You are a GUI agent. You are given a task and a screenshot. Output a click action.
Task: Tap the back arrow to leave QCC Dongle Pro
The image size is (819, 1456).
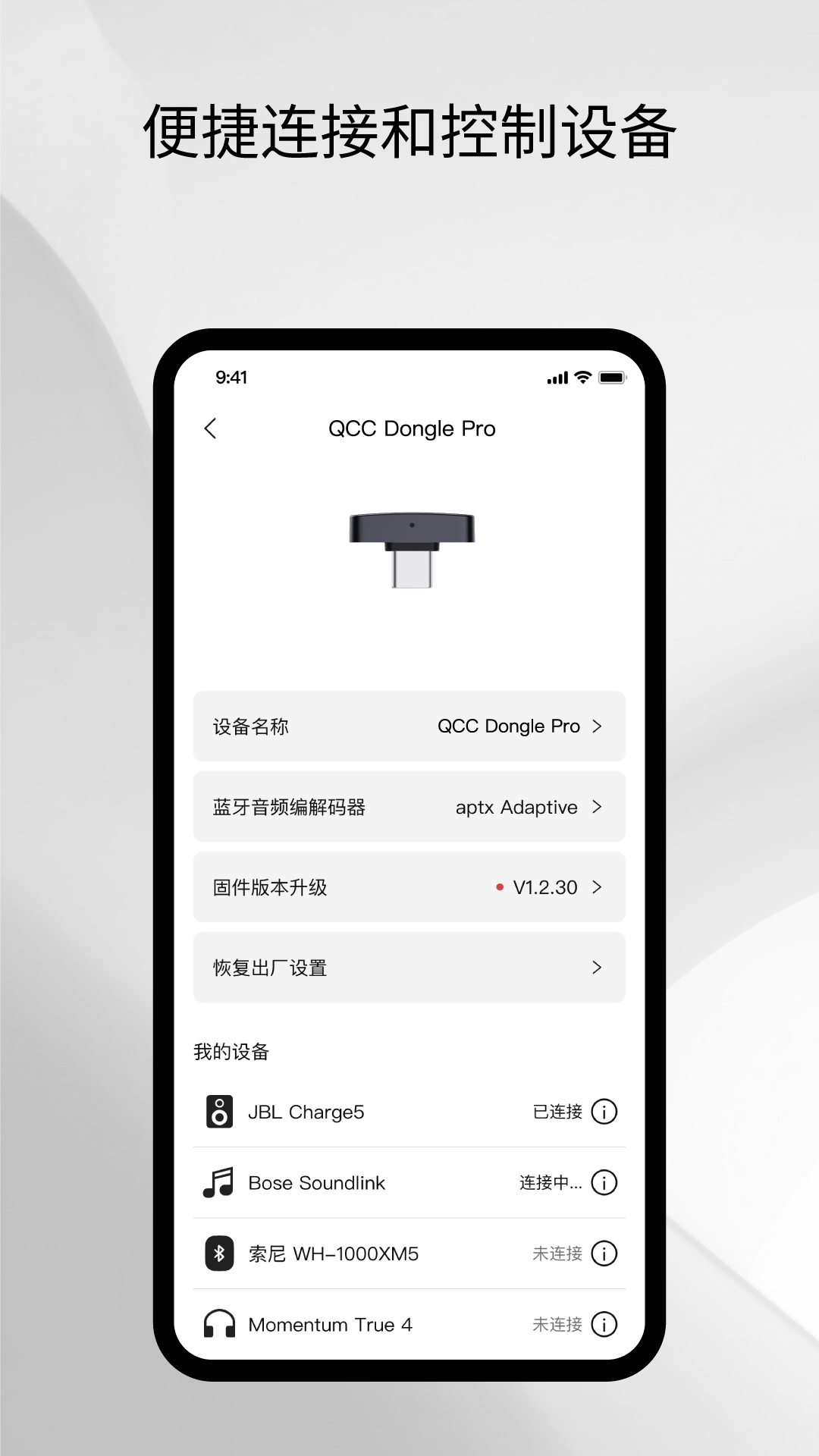210,428
